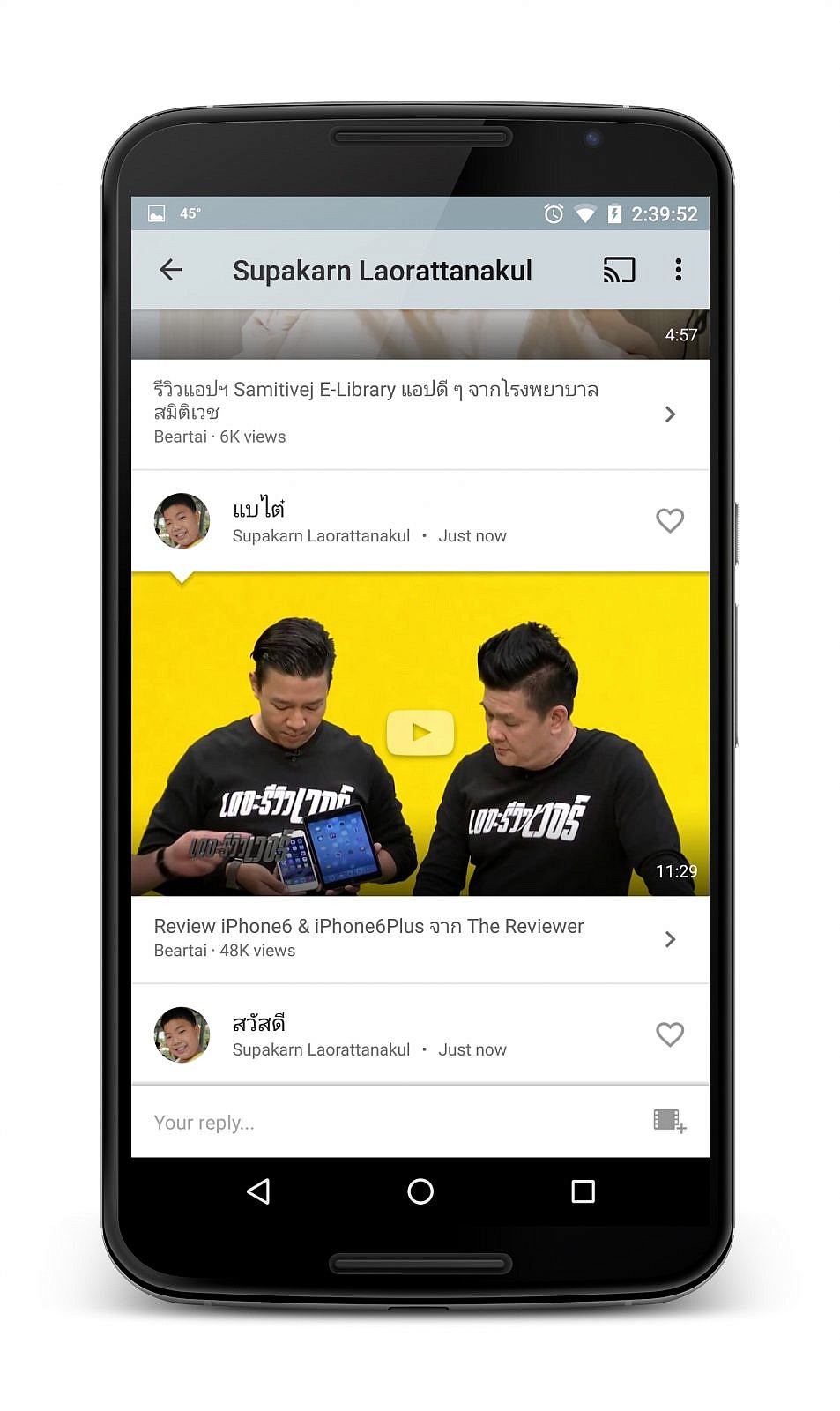Viewport: 840px width, 1411px height.
Task: Like the แบไต๋ comment
Action: click(x=669, y=520)
